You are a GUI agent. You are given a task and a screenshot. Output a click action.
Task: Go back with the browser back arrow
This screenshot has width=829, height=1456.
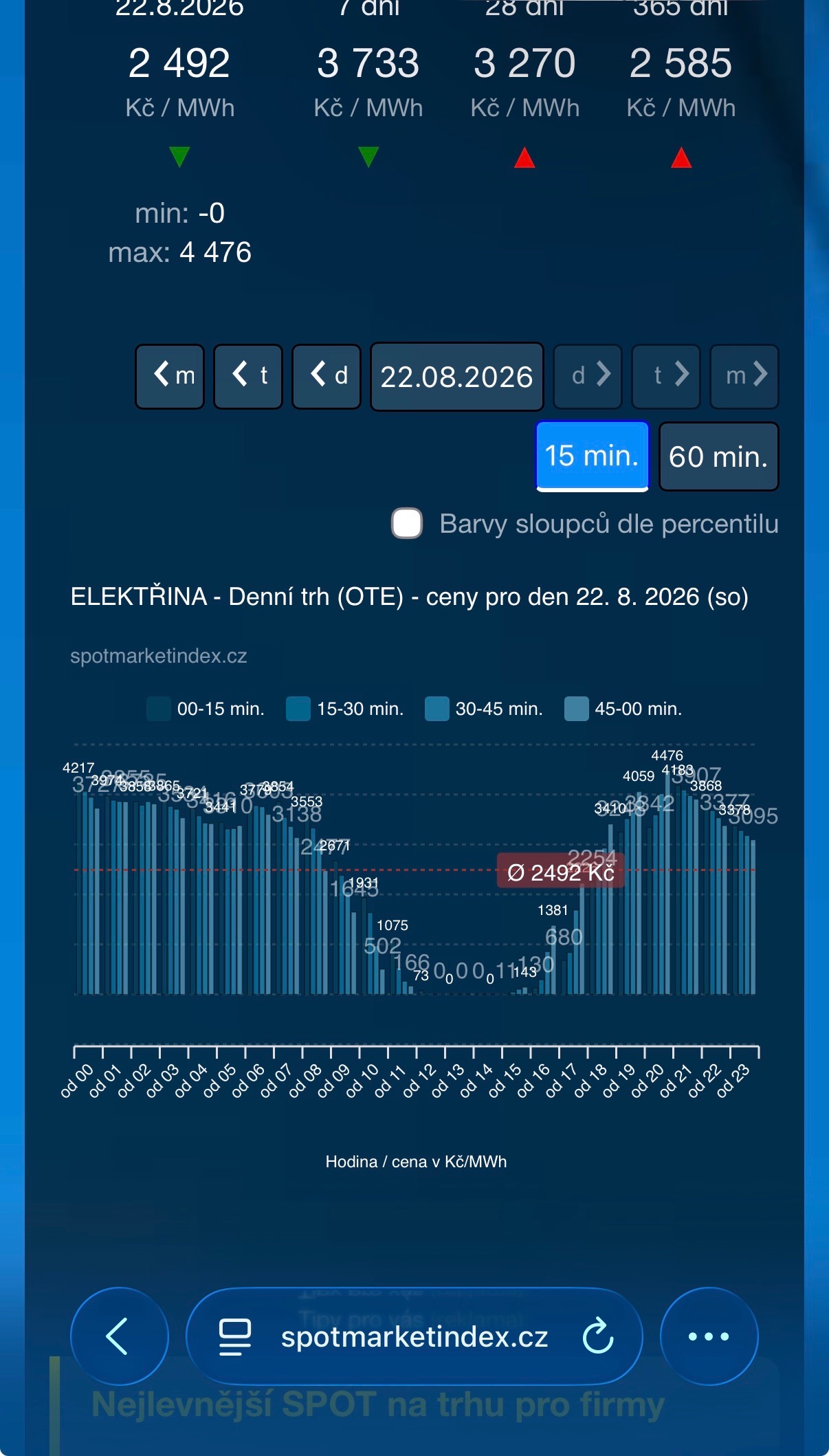[120, 1336]
